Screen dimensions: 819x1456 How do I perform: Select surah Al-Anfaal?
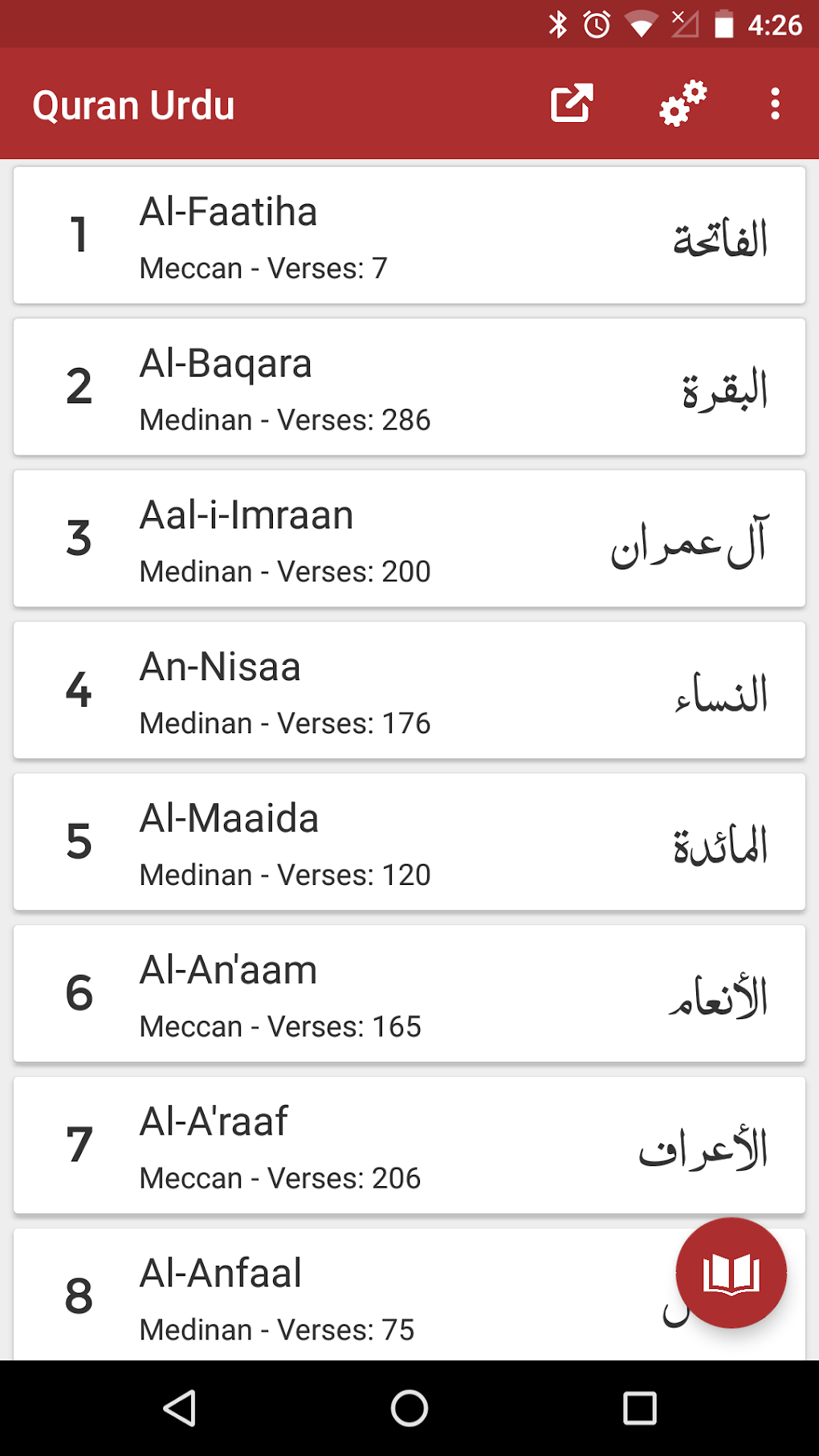[x=361, y=1295]
